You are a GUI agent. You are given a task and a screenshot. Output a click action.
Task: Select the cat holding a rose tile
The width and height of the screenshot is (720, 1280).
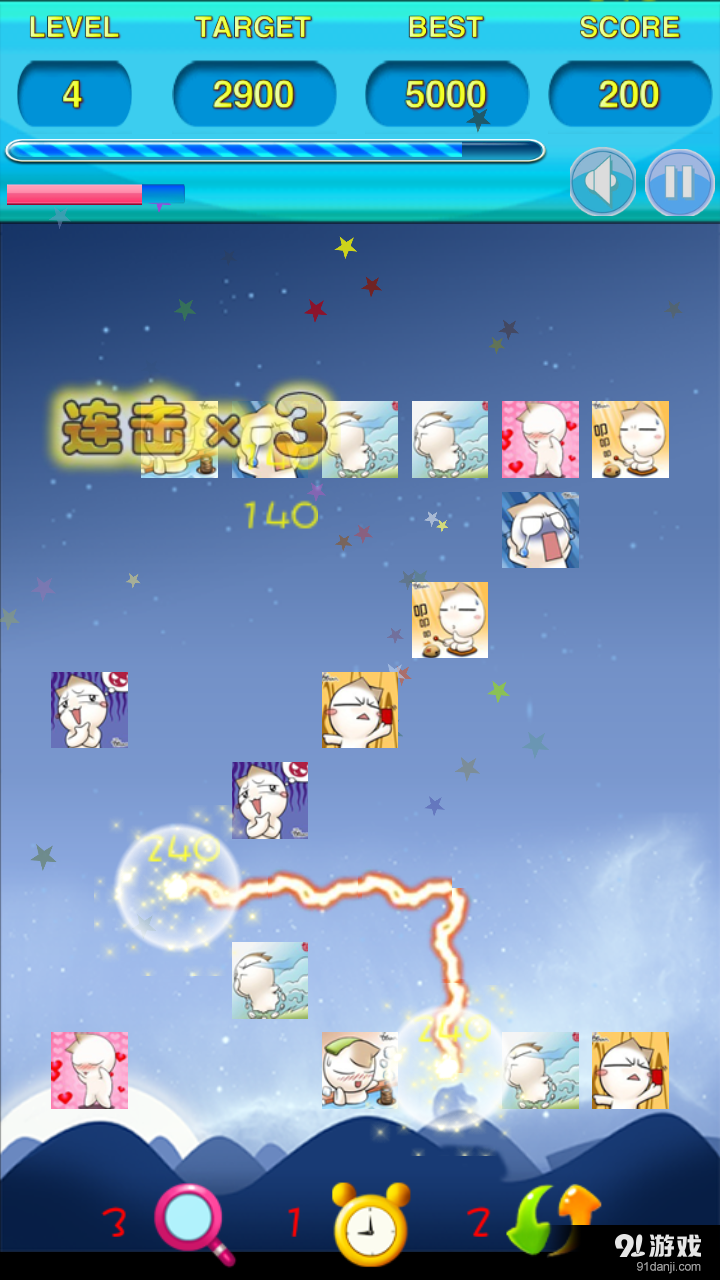360,710
